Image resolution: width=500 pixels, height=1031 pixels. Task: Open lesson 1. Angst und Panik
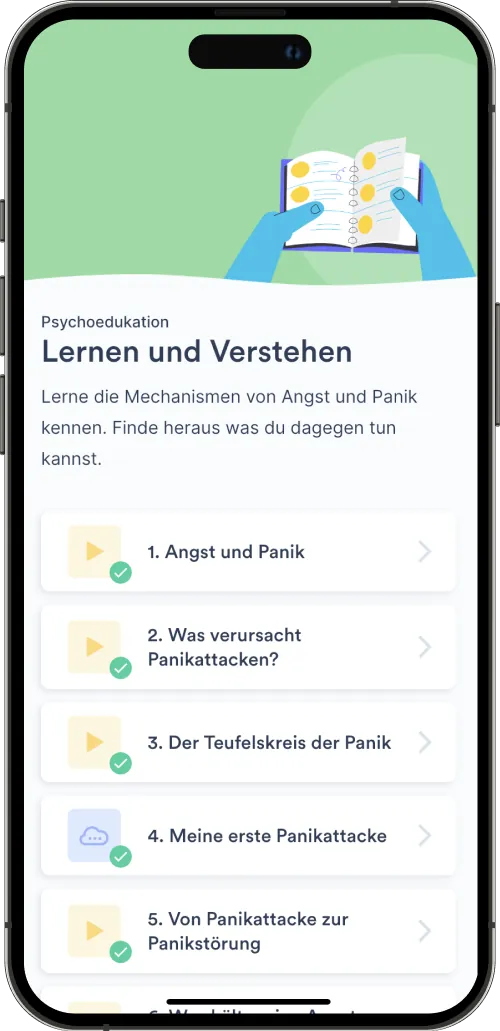pos(248,552)
